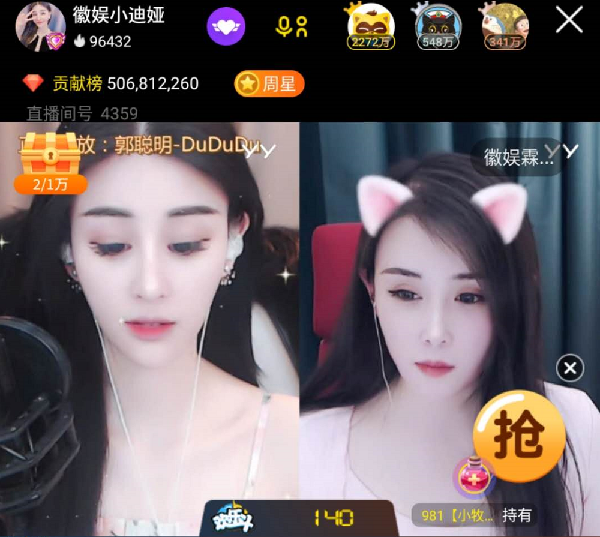Expand opponent 徽娱霖 name dropdown

(570, 151)
